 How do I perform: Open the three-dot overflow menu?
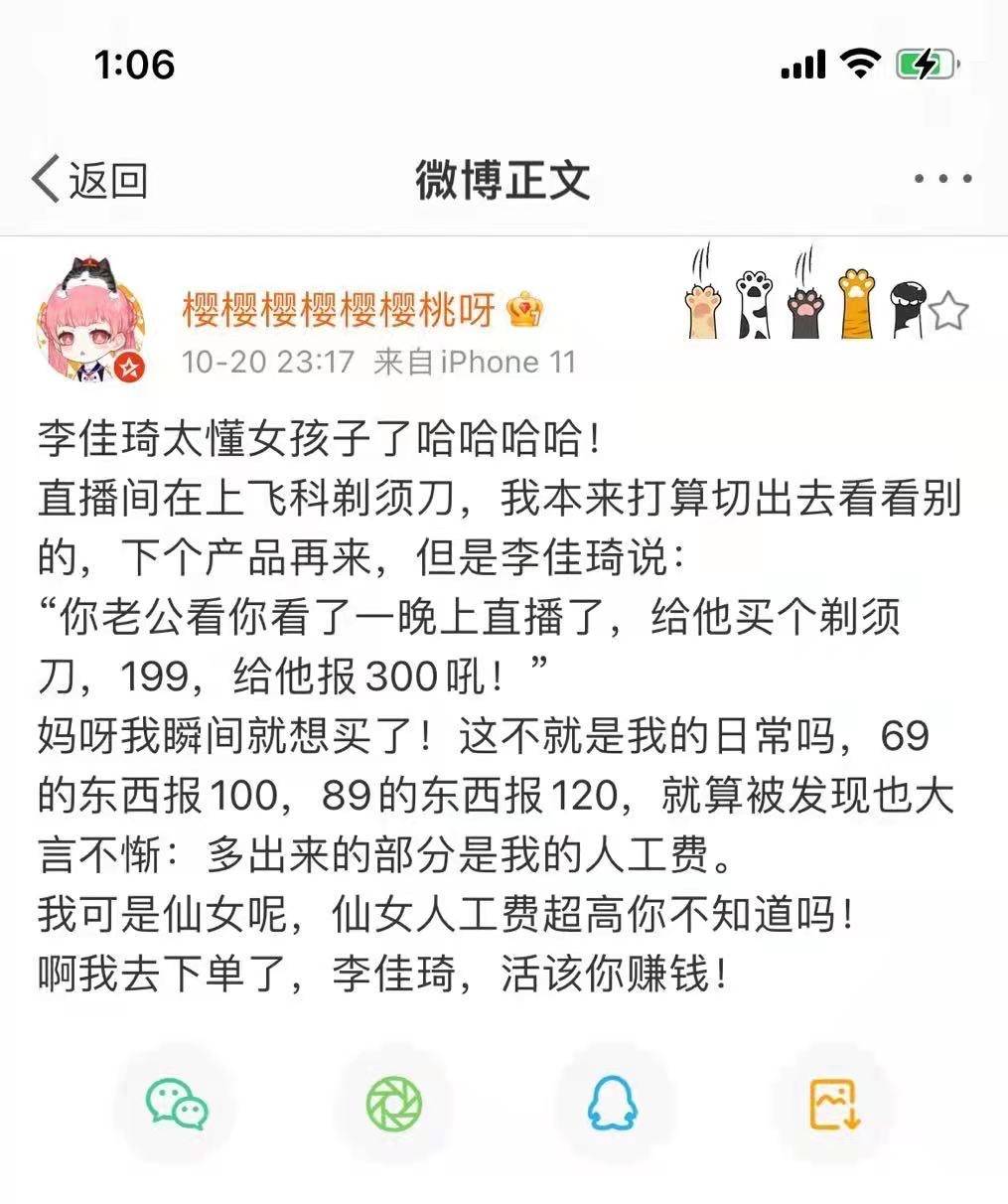941,180
